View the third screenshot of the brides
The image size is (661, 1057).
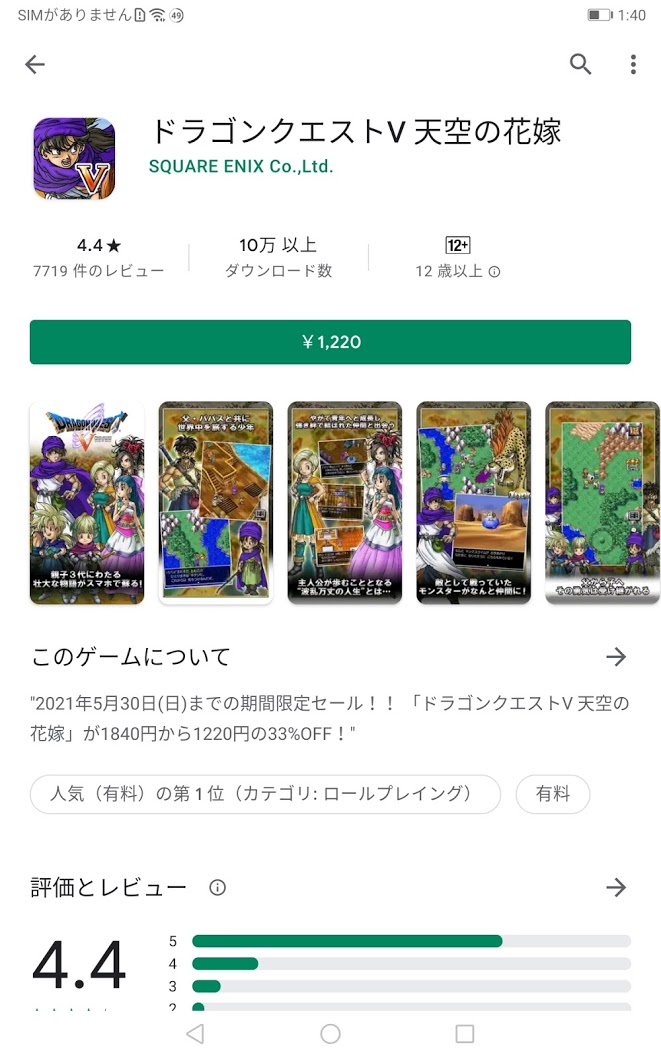tap(345, 502)
